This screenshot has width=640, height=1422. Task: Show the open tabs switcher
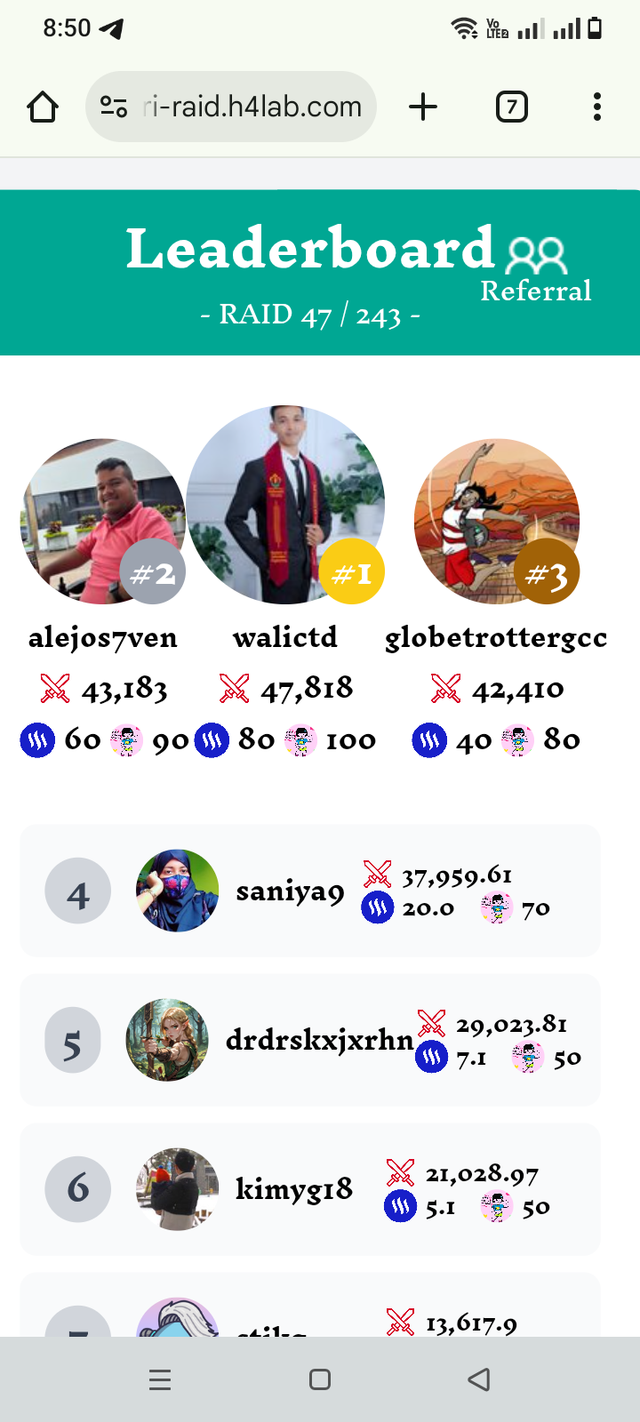pyautogui.click(x=511, y=107)
